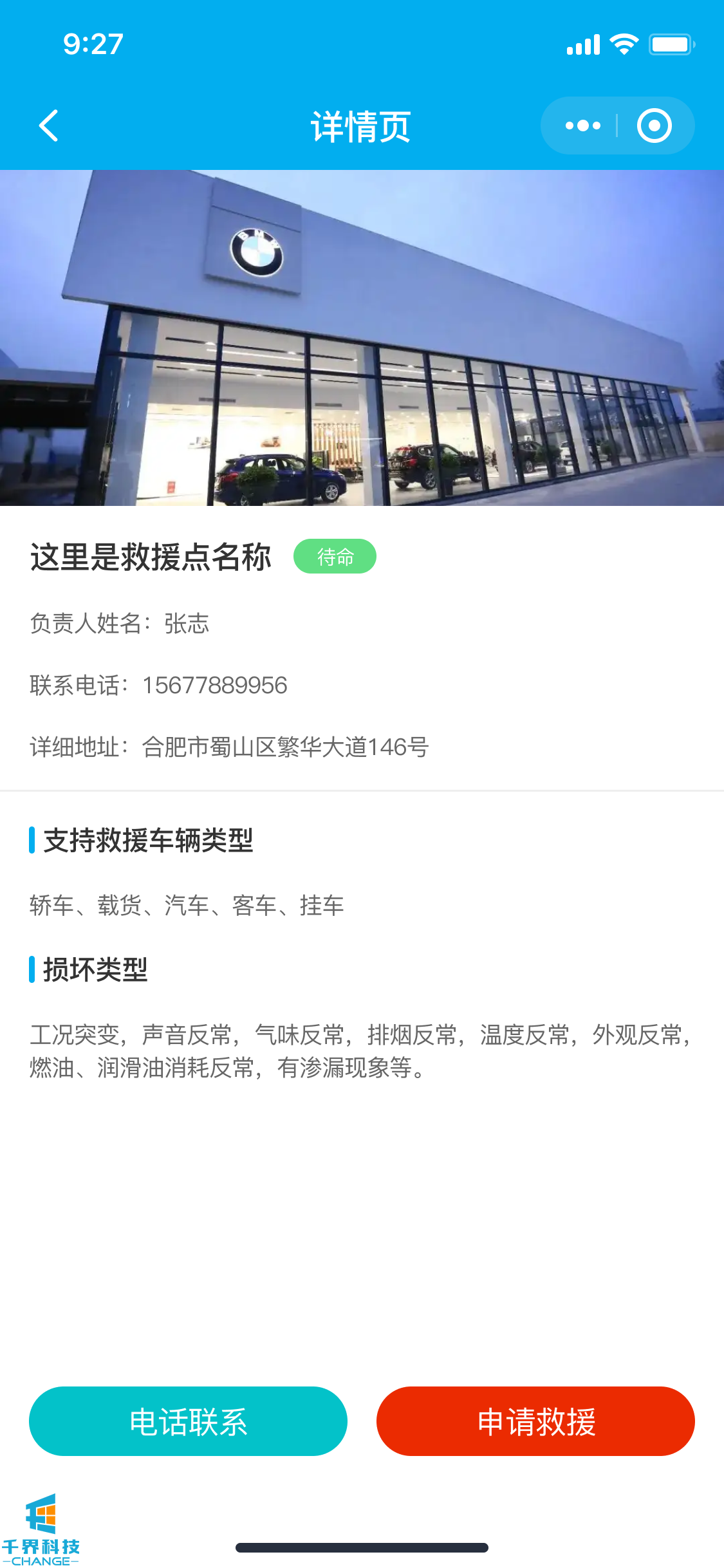Close the mini program with the circle icon
724x1568 pixels.
tap(654, 126)
